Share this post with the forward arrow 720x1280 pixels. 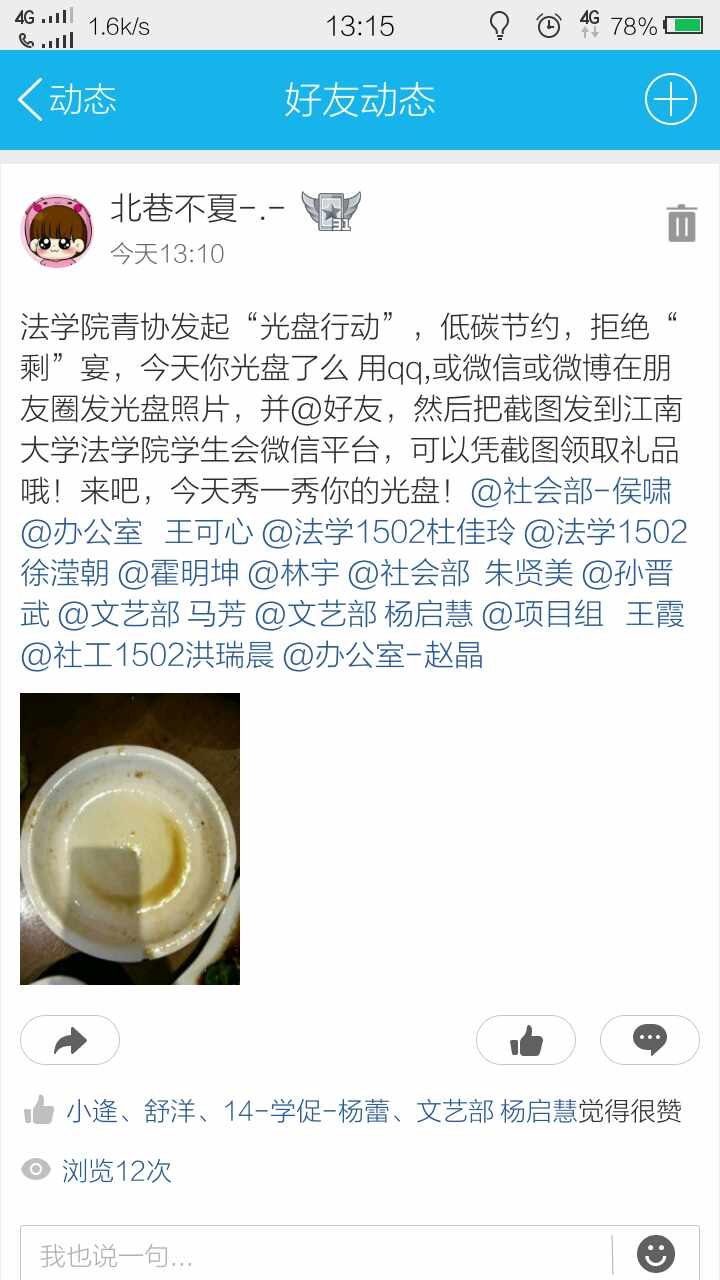pos(70,1041)
